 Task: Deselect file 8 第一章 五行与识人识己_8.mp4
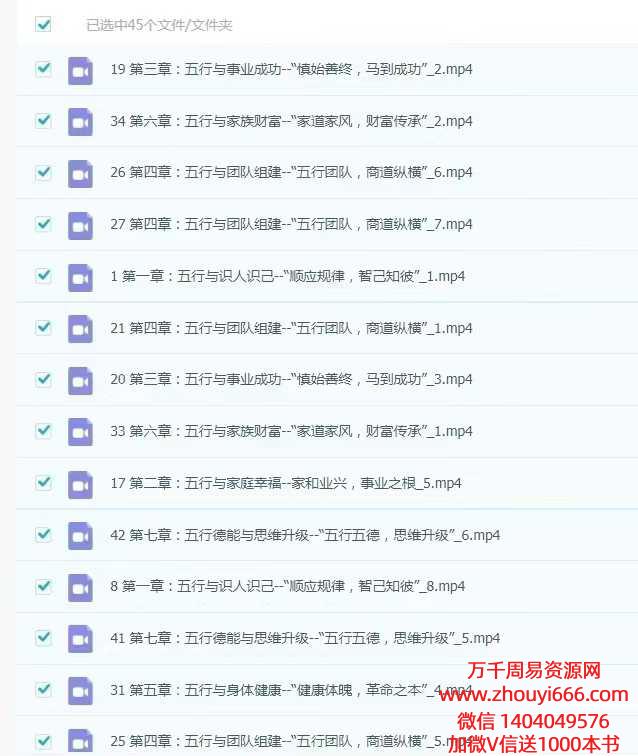coord(43,585)
